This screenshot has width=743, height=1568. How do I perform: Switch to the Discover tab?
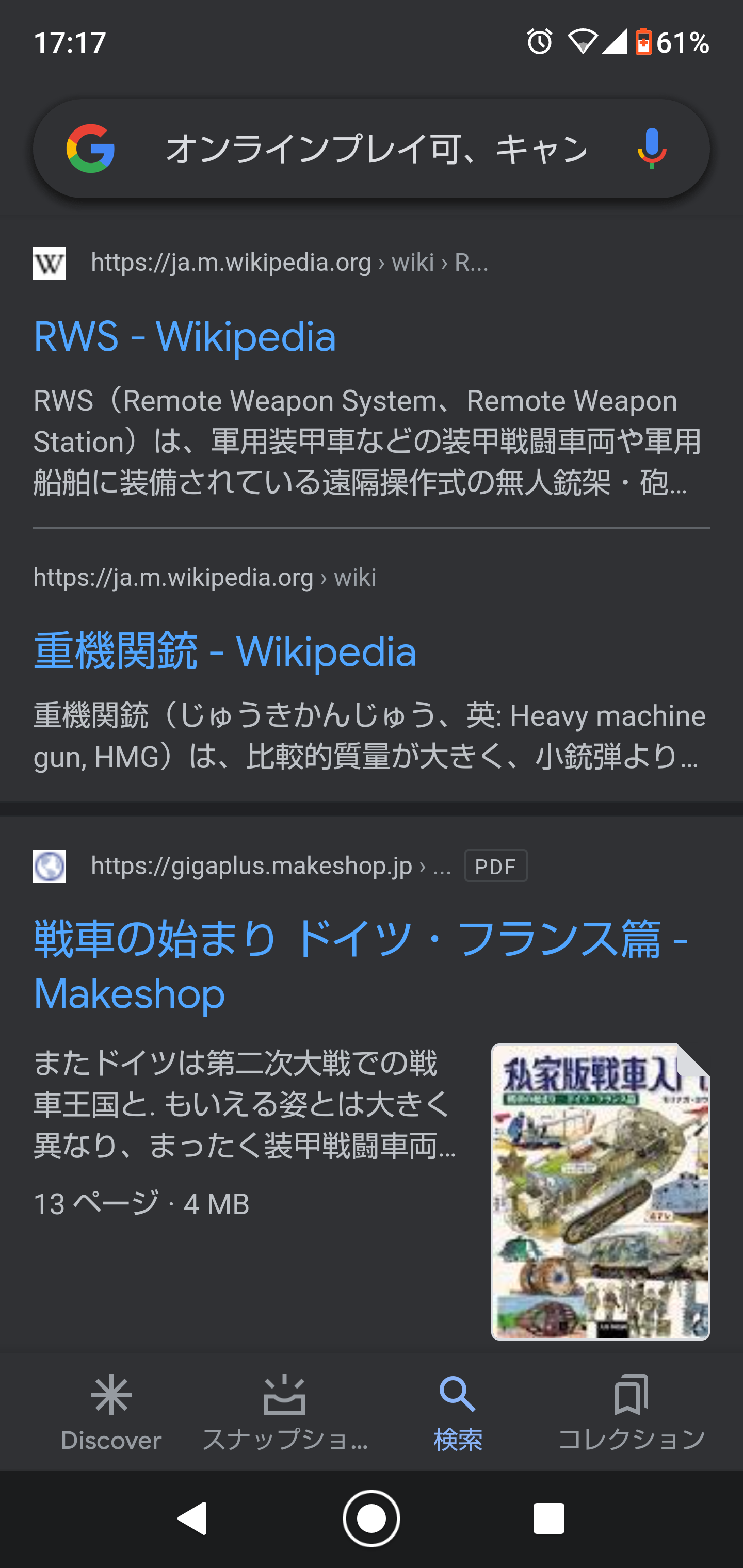(x=111, y=1412)
